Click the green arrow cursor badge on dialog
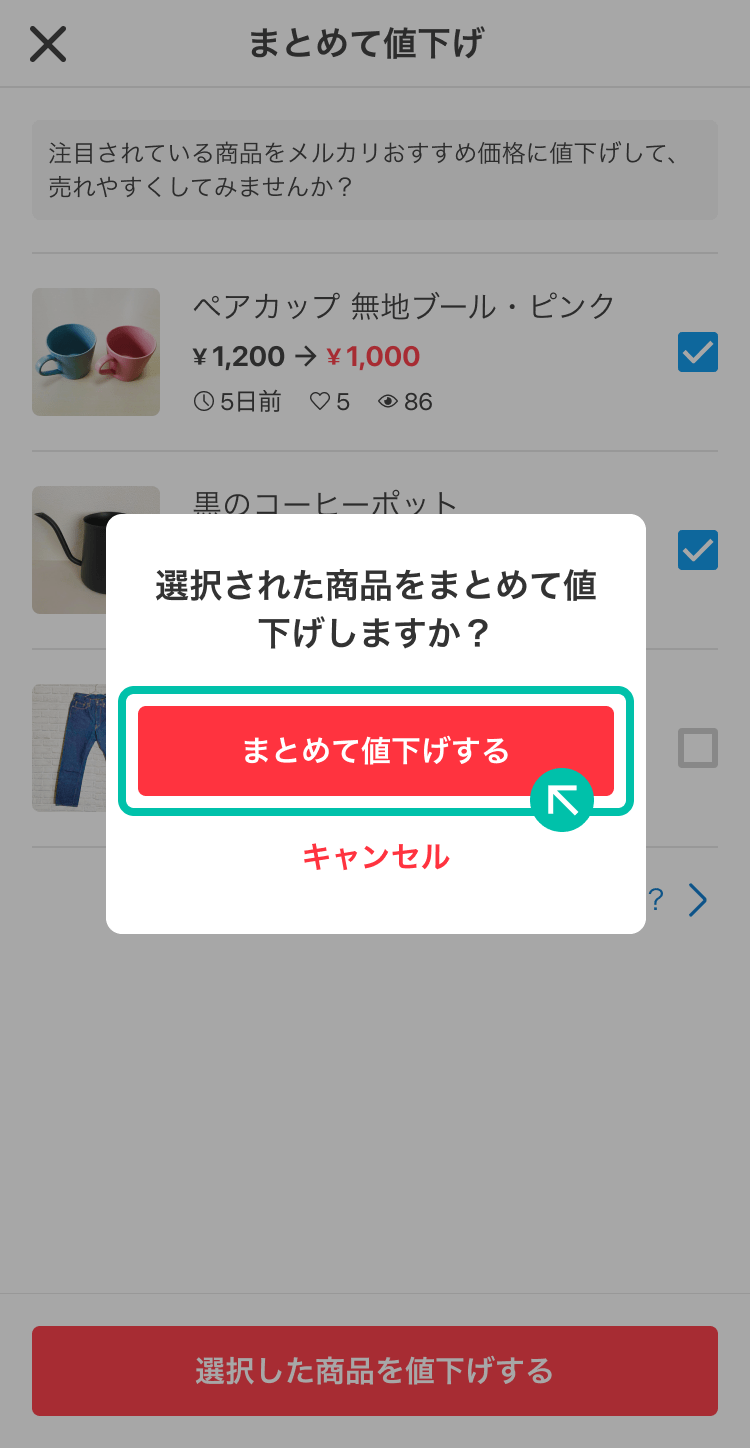This screenshot has height=1448, width=750. (562, 800)
